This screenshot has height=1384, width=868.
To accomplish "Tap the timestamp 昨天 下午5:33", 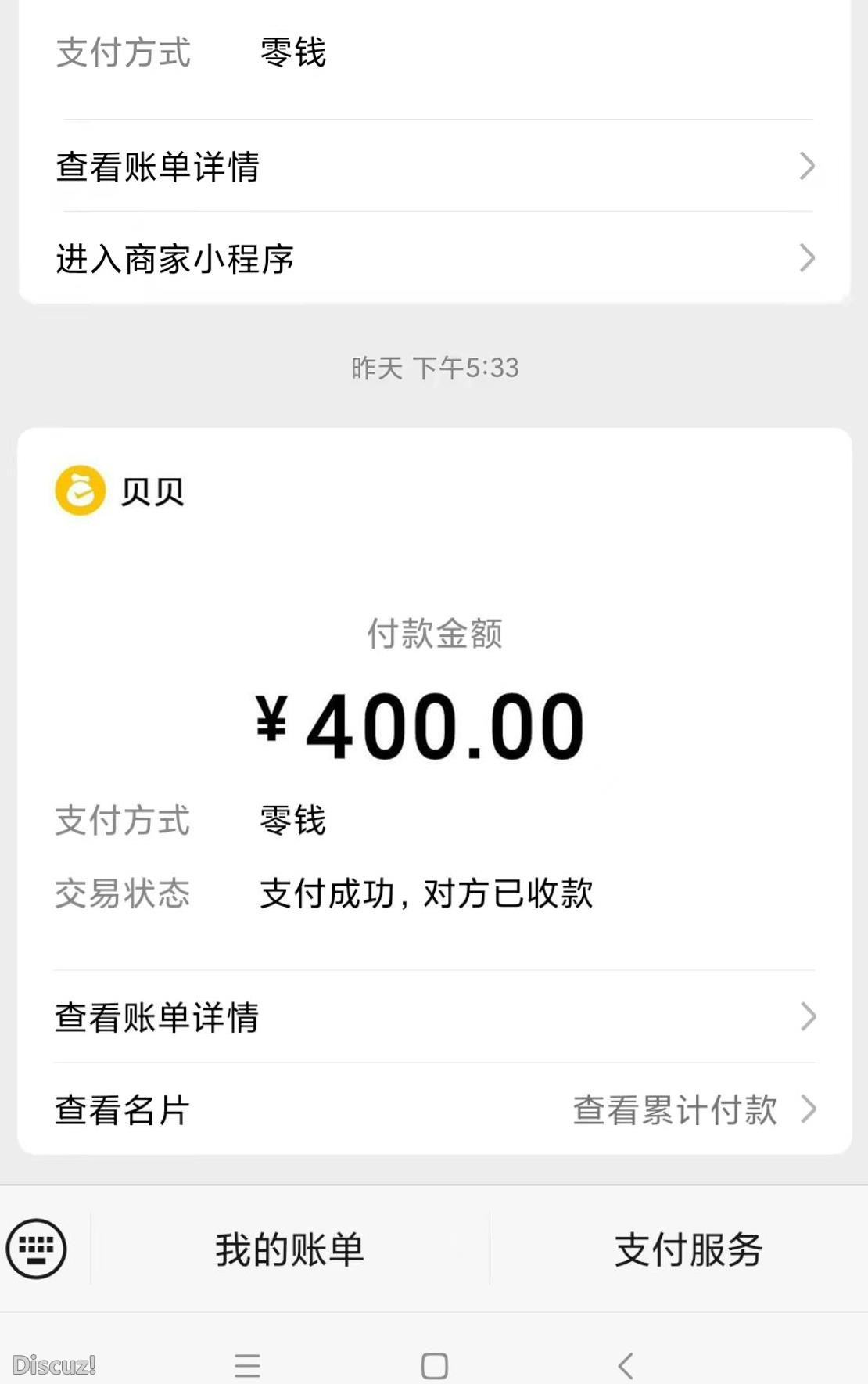I will pos(435,368).
